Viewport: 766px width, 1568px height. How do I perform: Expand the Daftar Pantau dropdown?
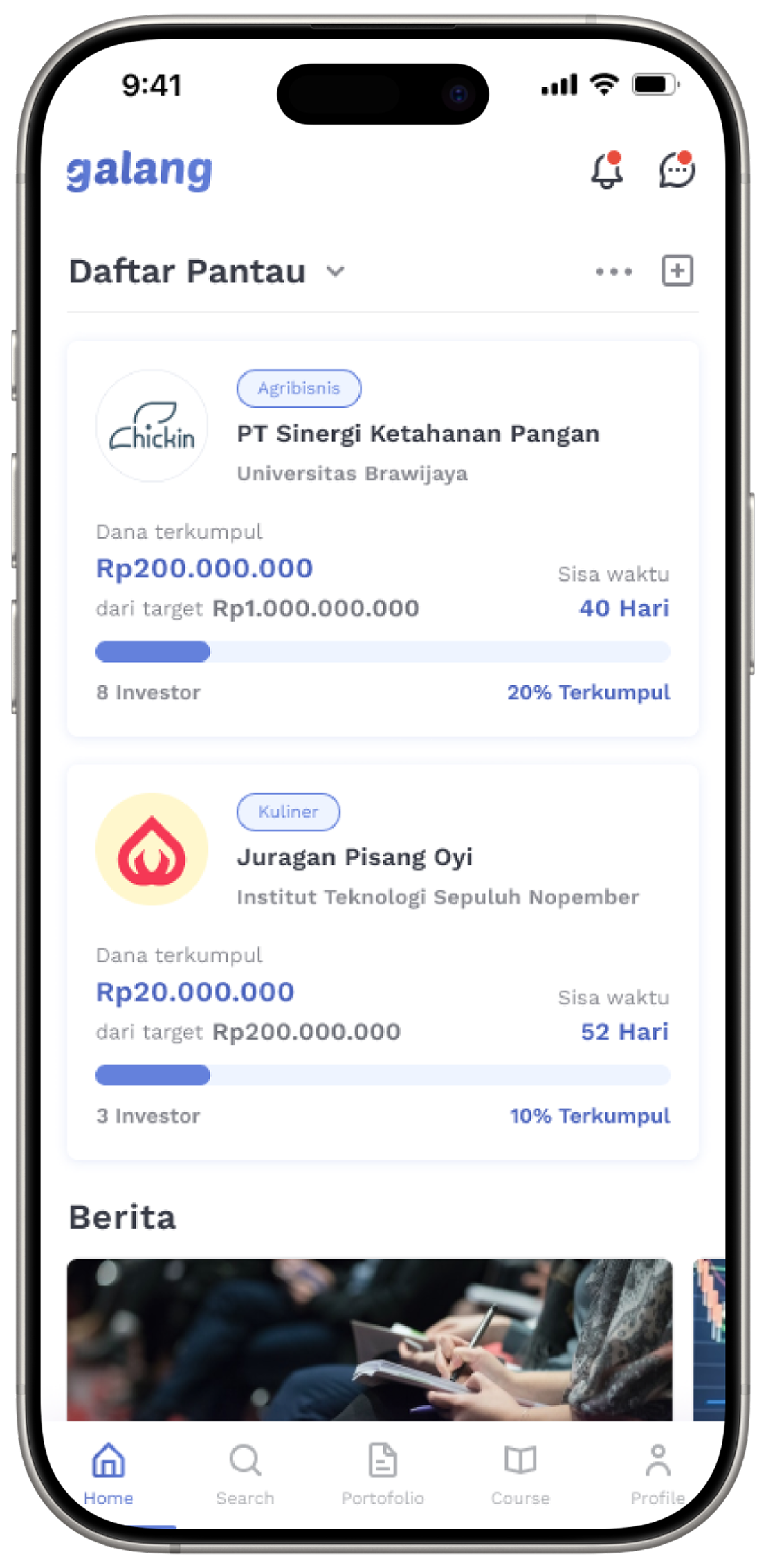coord(336,271)
